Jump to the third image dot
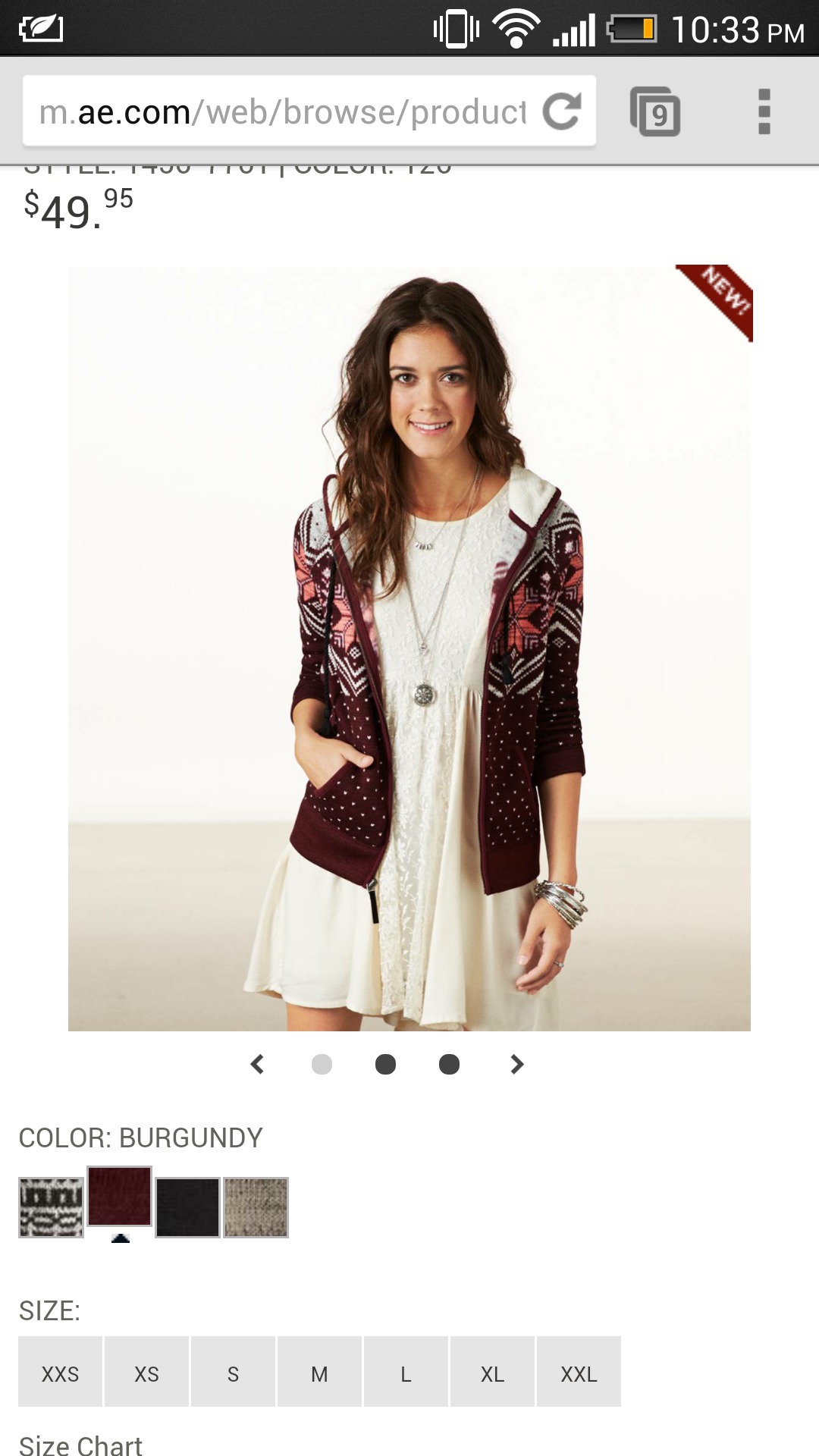 (x=449, y=1064)
